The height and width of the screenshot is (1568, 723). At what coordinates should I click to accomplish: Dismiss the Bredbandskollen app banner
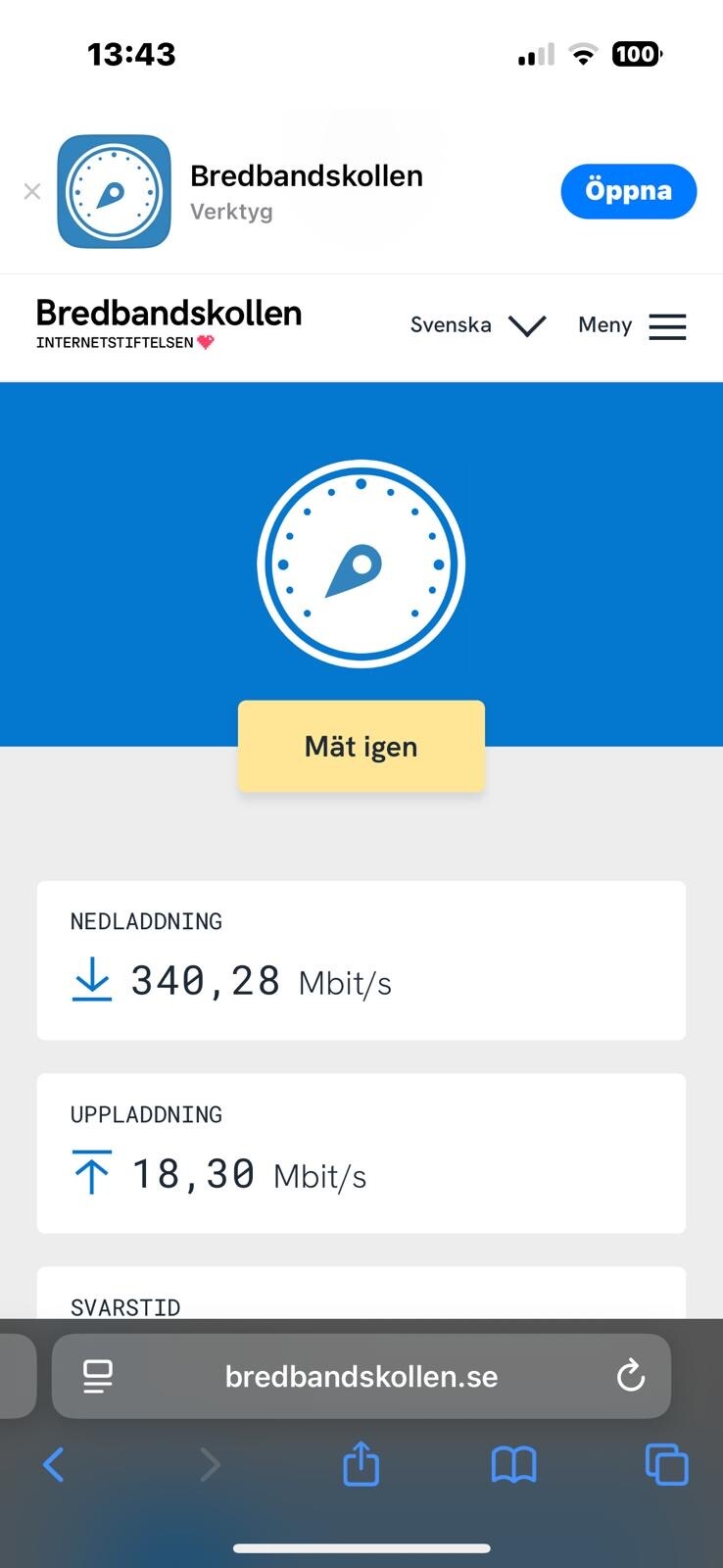tap(32, 191)
